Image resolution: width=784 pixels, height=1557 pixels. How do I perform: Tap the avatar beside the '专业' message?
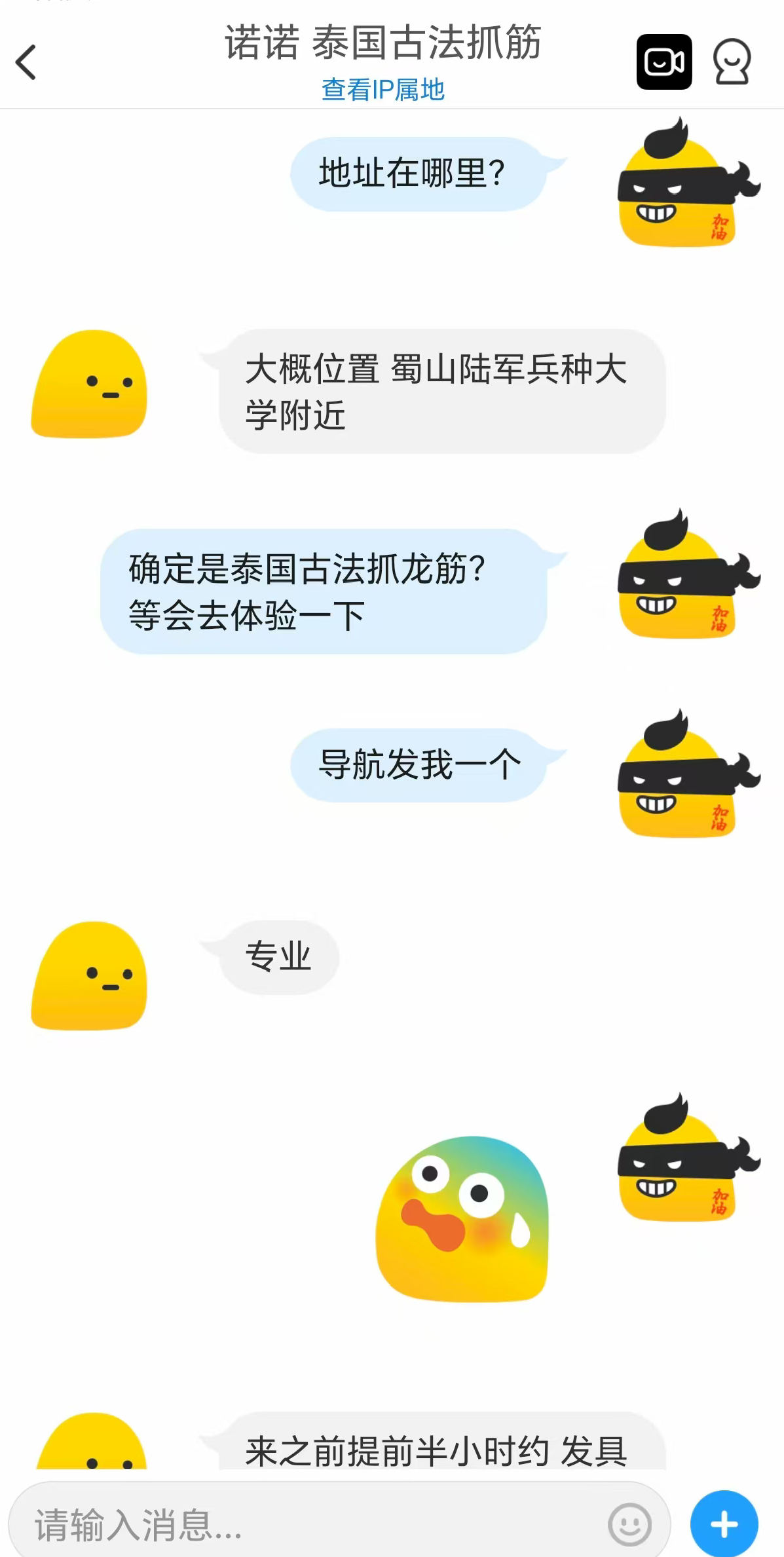tap(88, 976)
